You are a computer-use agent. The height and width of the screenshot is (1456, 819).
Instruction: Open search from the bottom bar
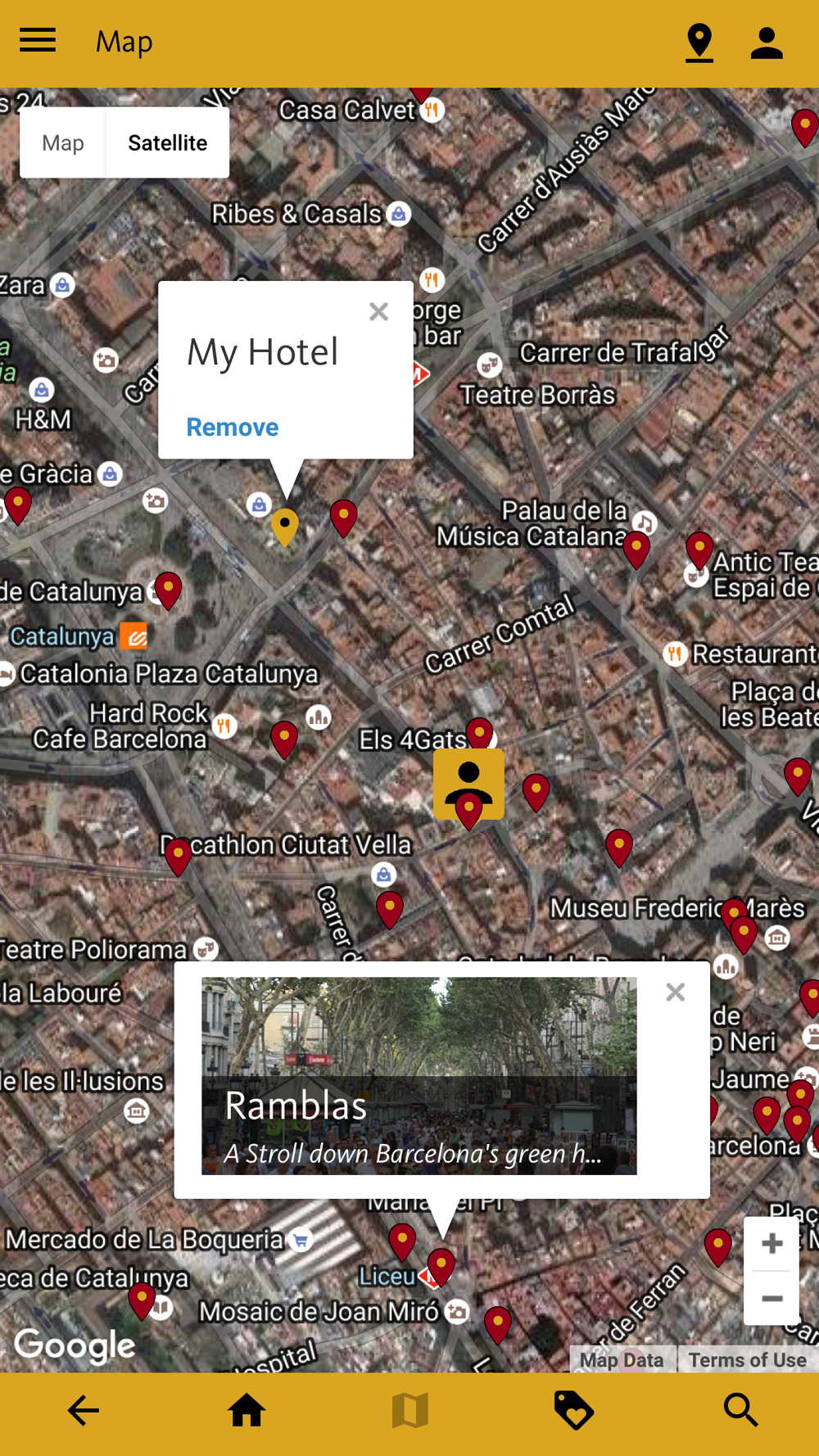pos(740,1410)
